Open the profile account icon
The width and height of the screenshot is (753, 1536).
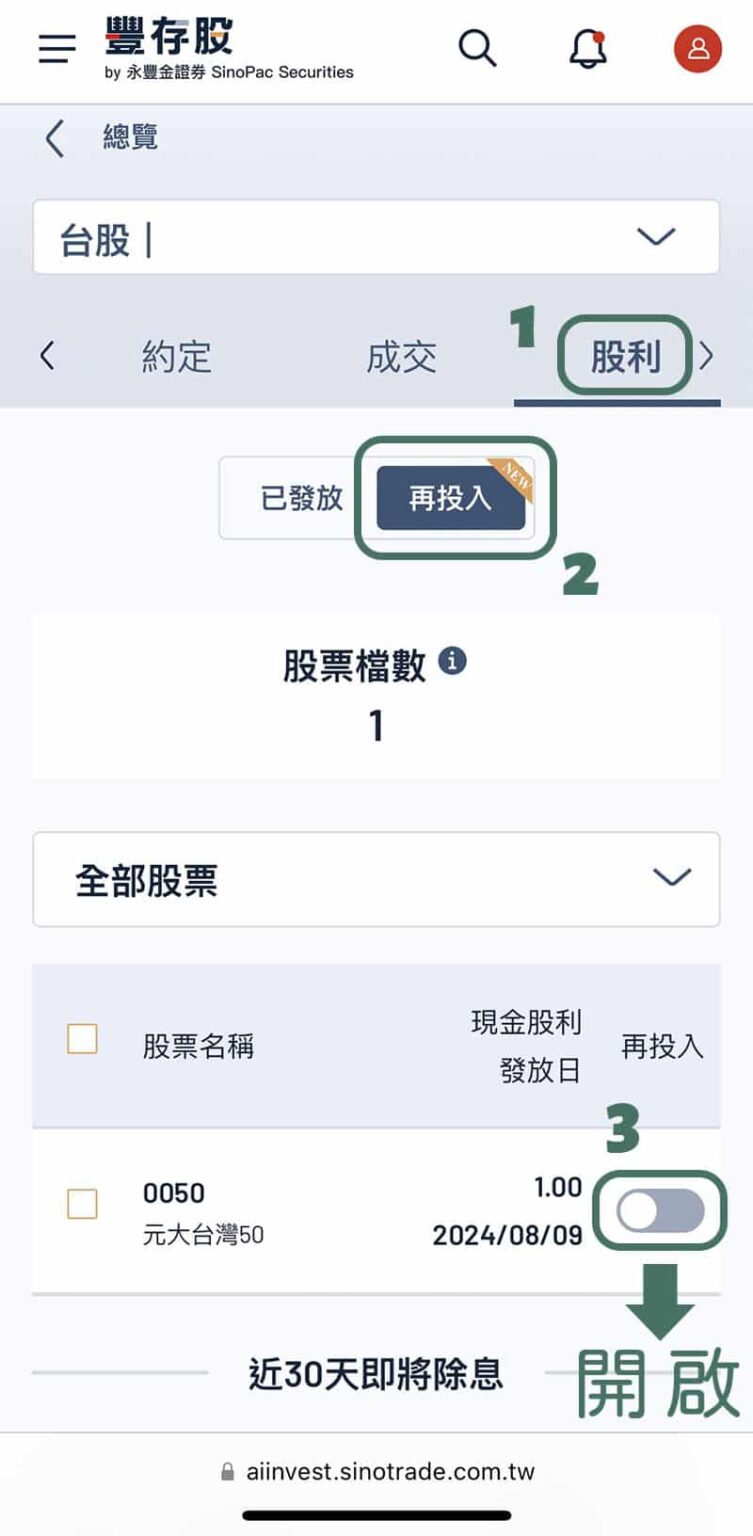tap(697, 49)
